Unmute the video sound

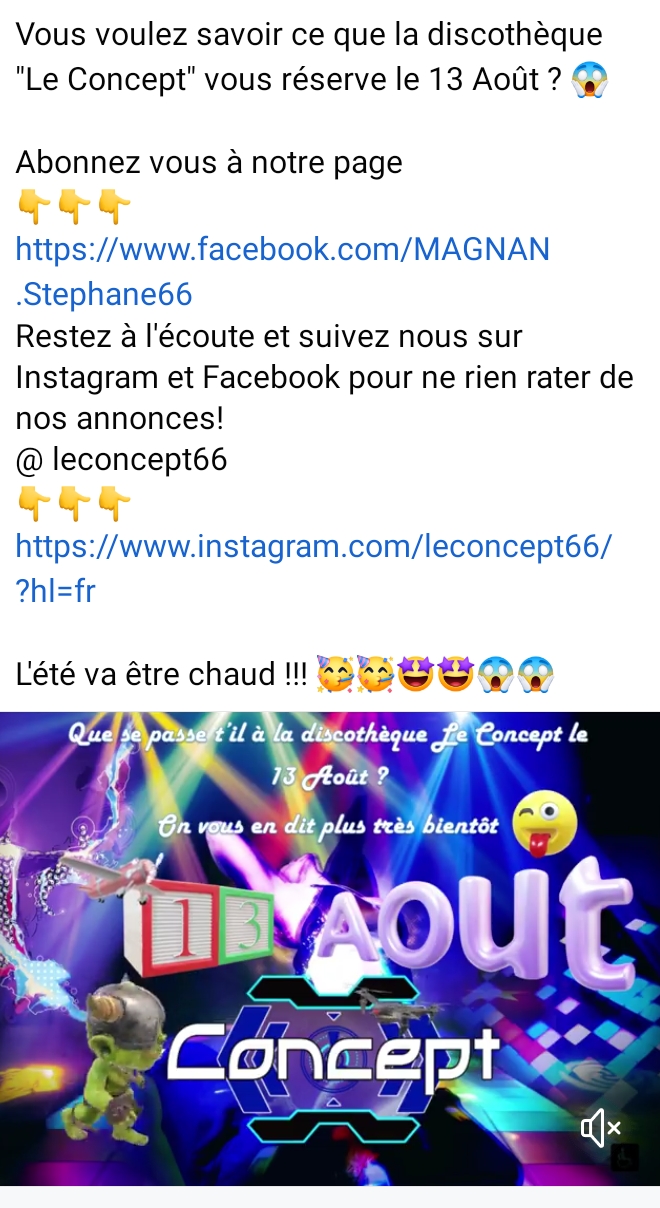pos(601,1129)
